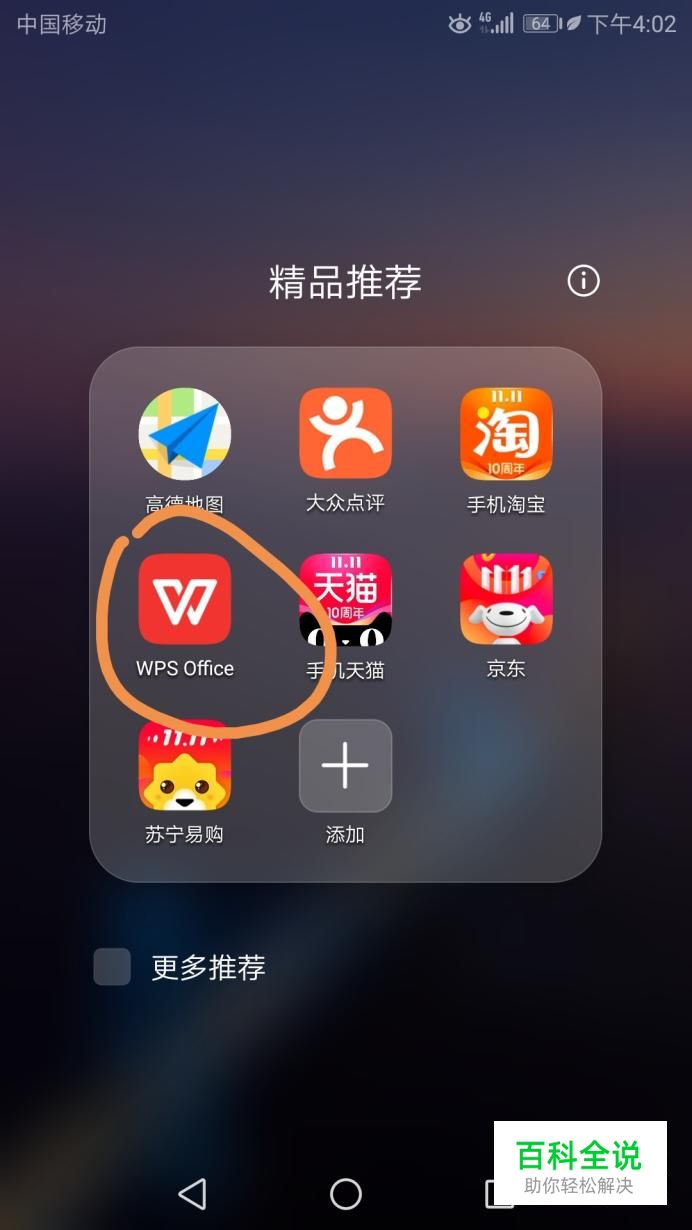Open the info icon beside 精品推荐
This screenshot has height=1230, width=692.
583,281
